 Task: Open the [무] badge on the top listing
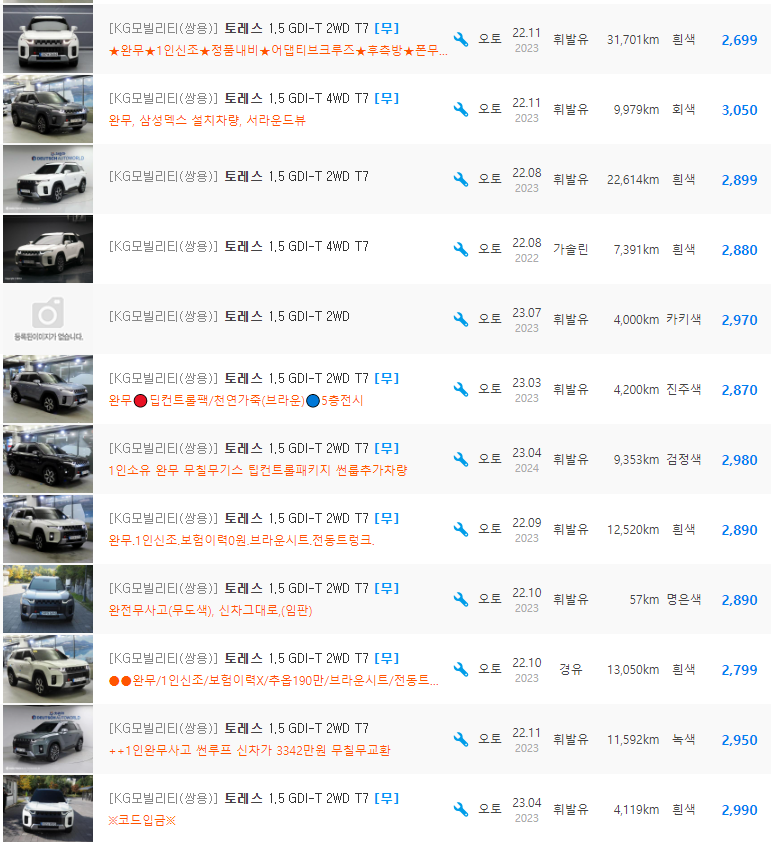coord(384,28)
